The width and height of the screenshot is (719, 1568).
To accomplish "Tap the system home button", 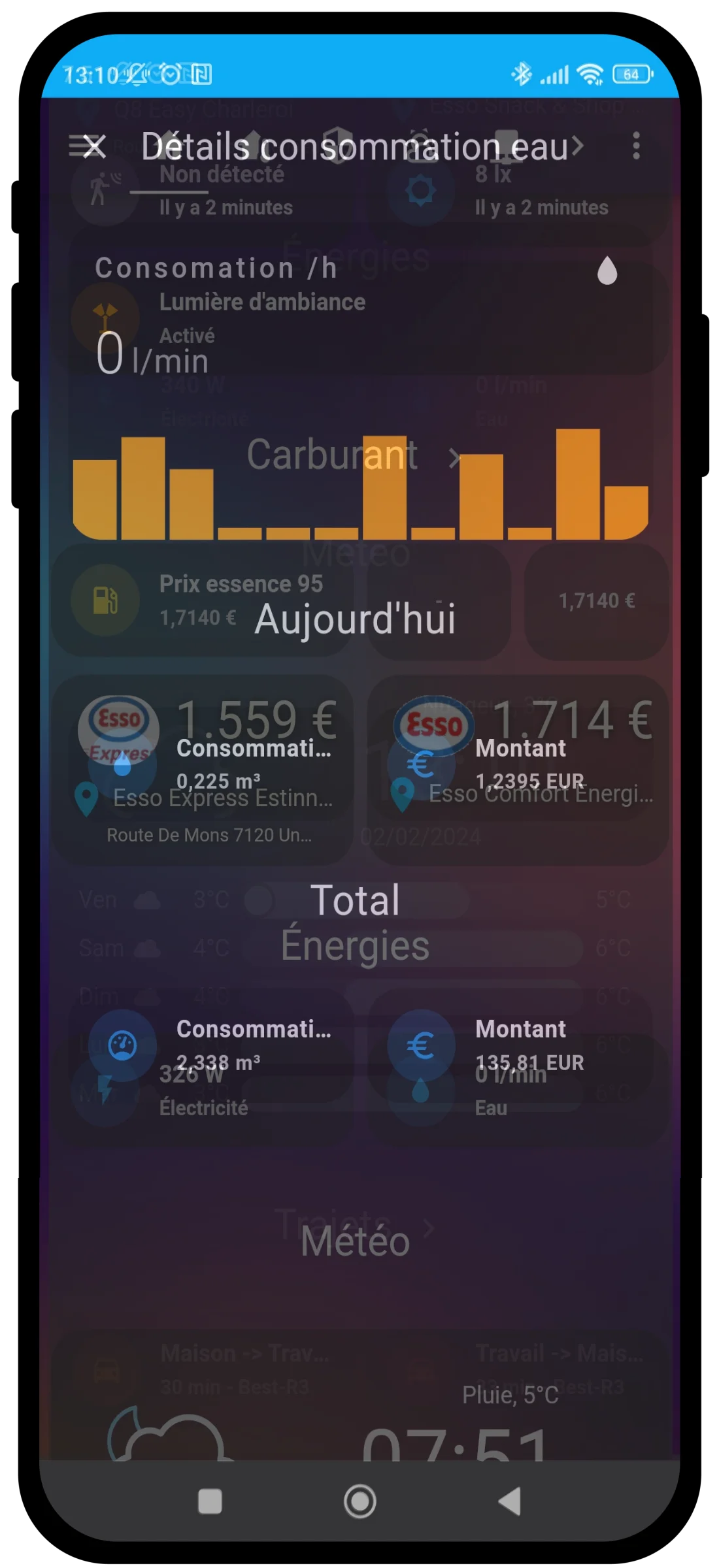I will pyautogui.click(x=359, y=1501).
